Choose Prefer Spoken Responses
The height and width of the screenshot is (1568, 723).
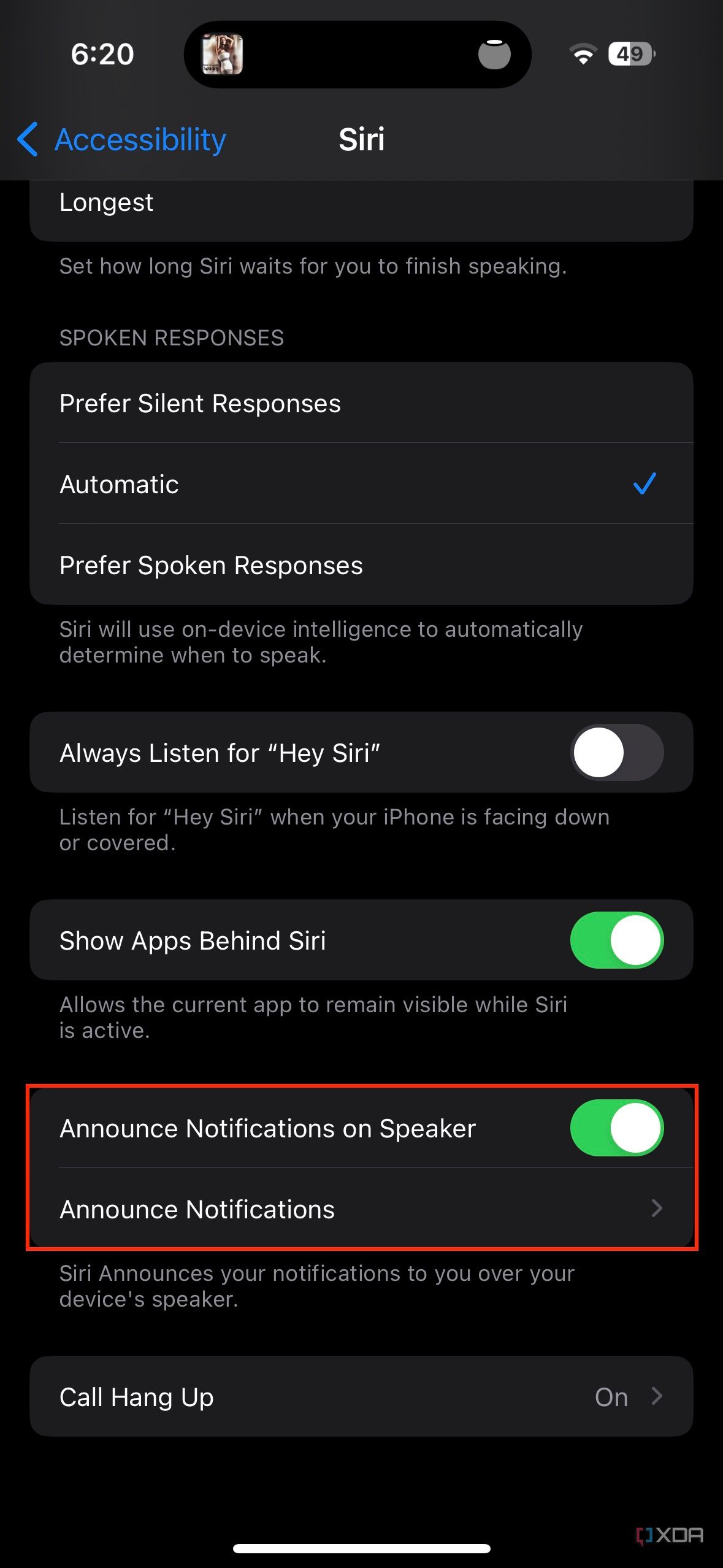(361, 565)
